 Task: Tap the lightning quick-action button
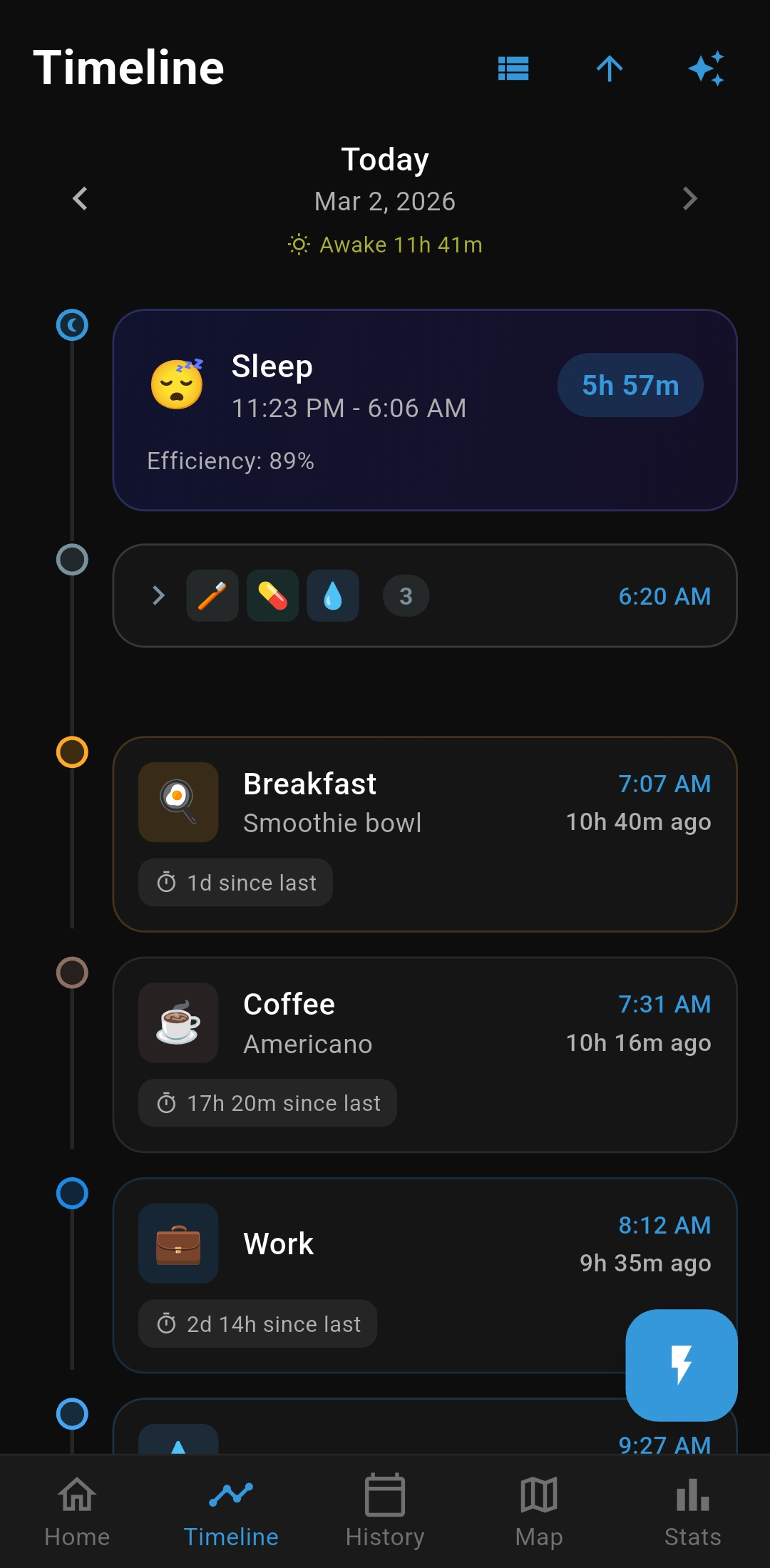tap(681, 1363)
